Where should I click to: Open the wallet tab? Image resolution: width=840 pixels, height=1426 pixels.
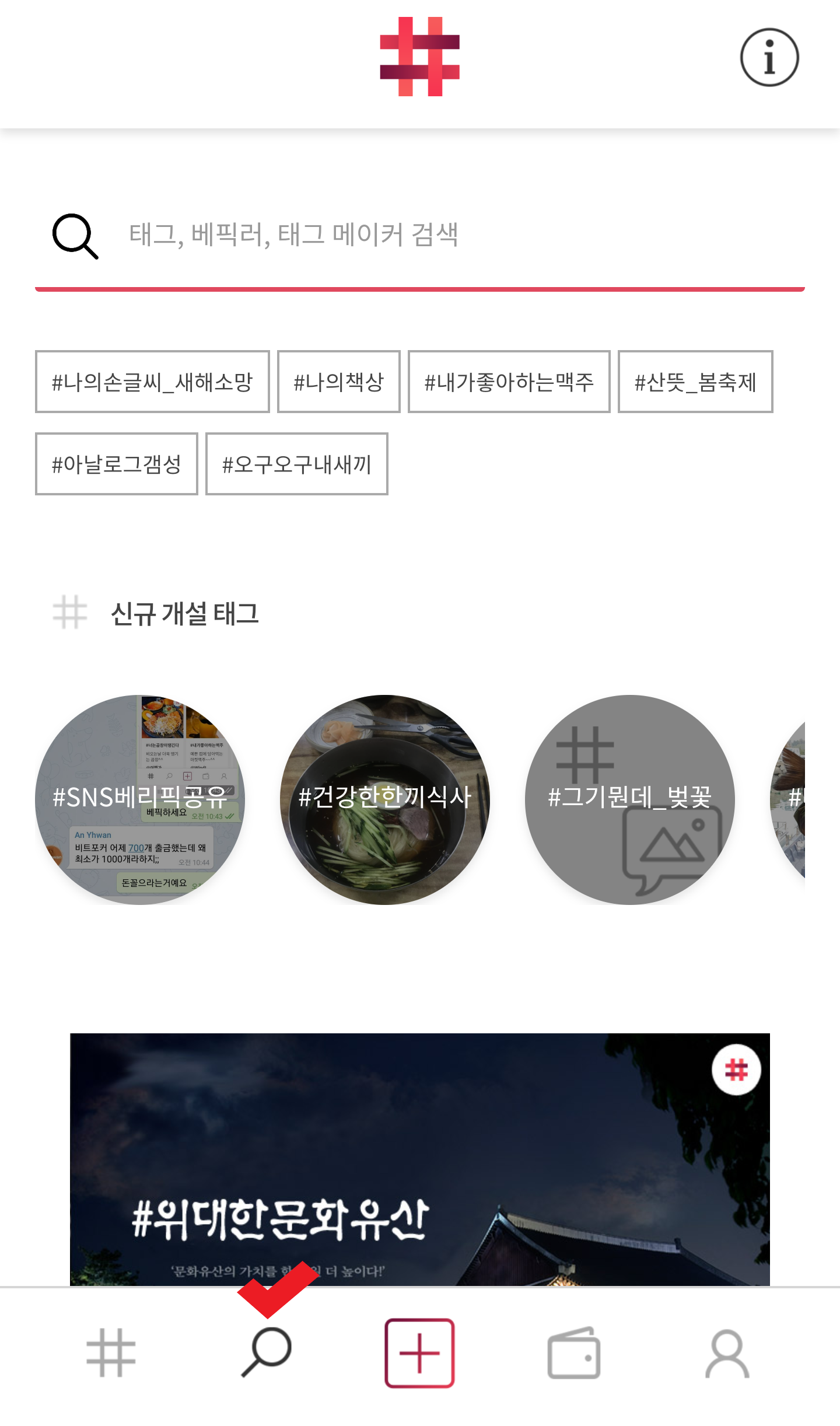574,1352
